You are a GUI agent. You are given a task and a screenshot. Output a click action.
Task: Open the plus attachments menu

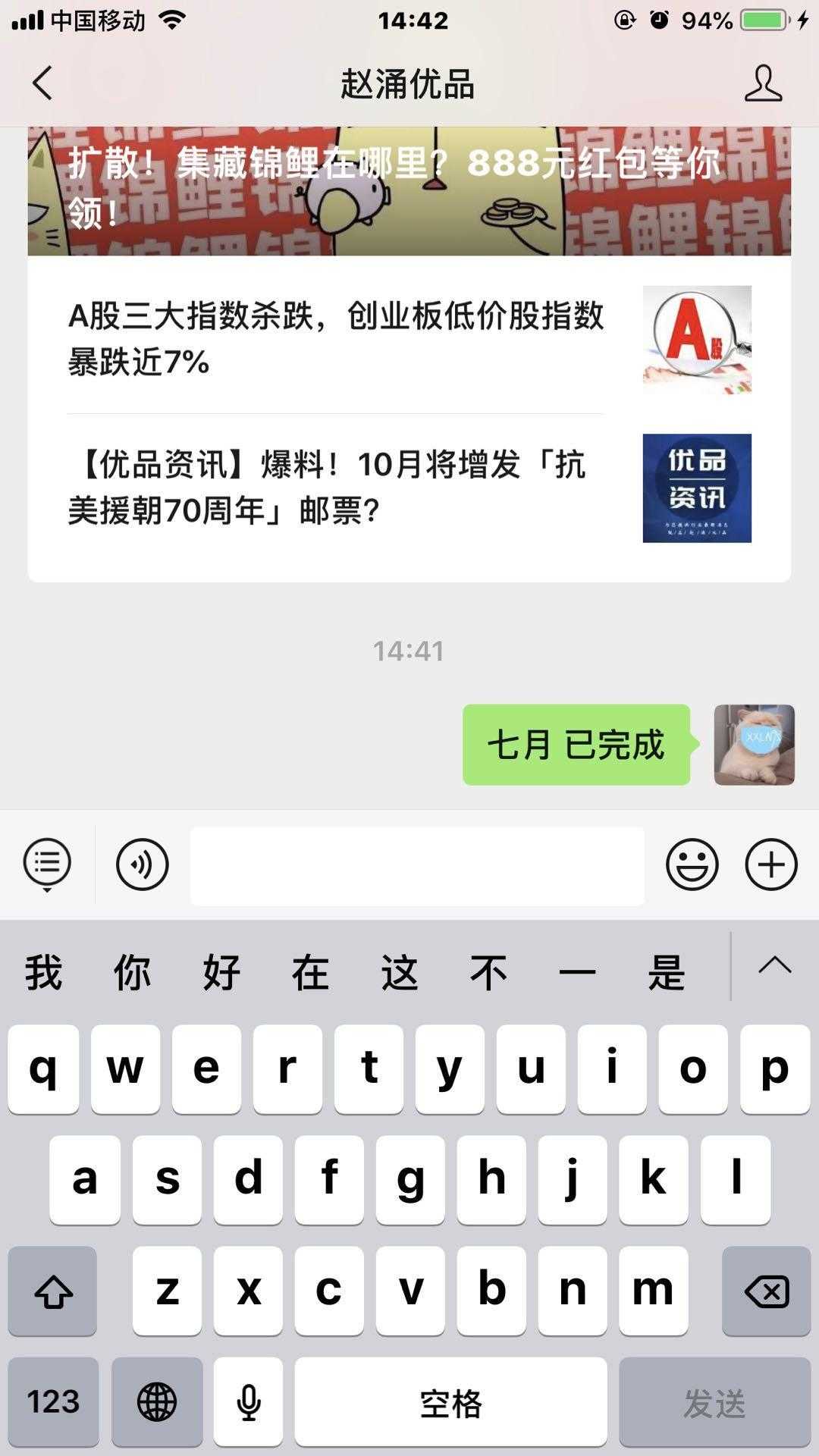(771, 864)
